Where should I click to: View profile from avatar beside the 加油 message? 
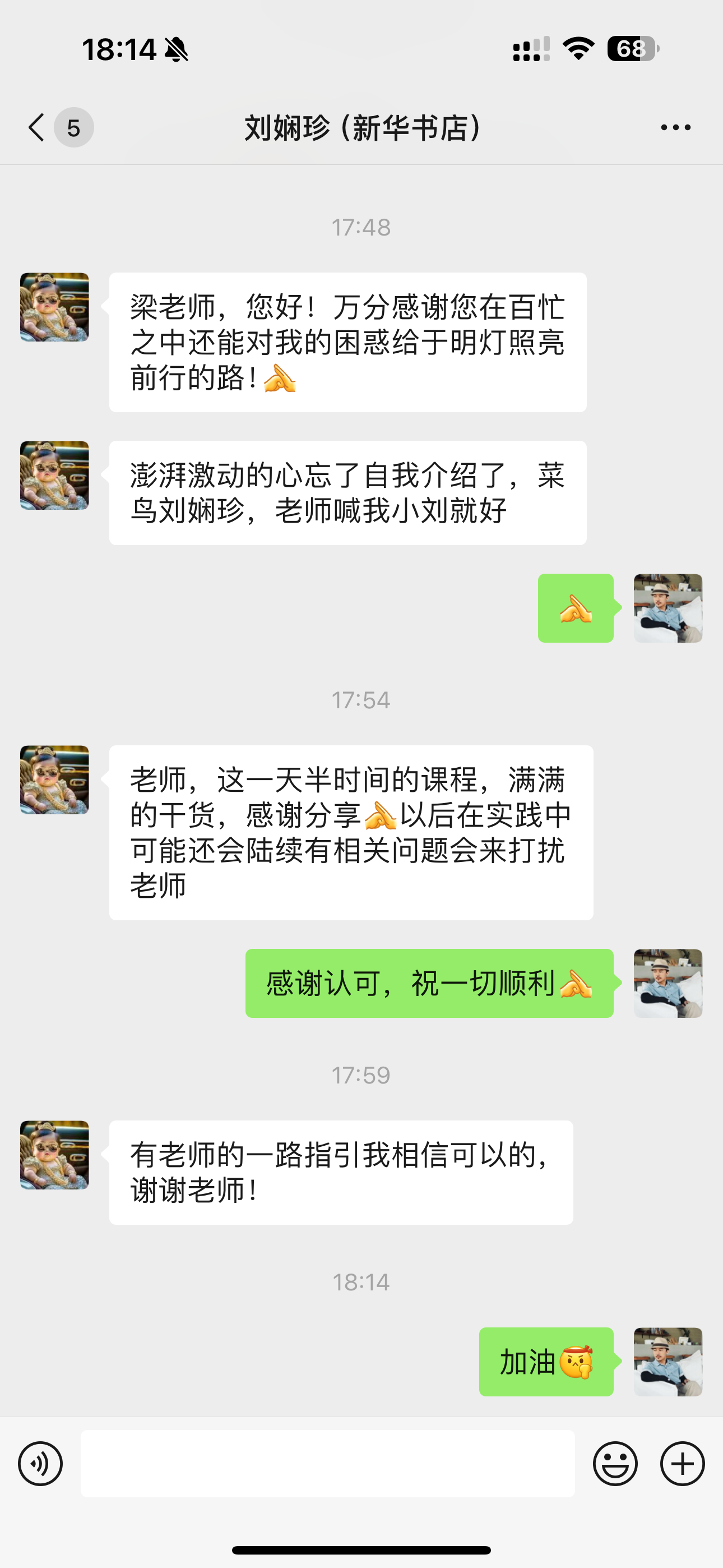pos(668,1362)
